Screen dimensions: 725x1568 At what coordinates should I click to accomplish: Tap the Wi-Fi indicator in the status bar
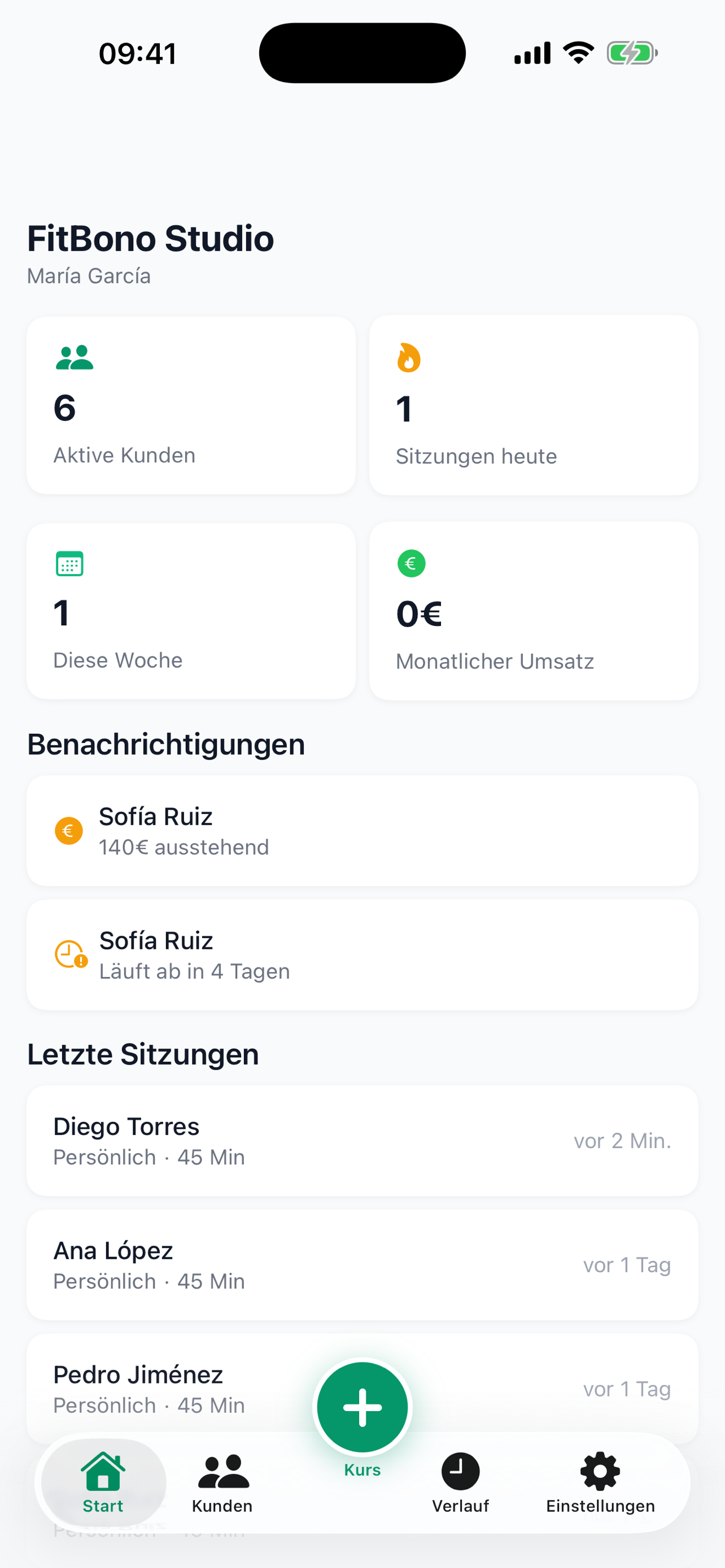click(x=577, y=52)
